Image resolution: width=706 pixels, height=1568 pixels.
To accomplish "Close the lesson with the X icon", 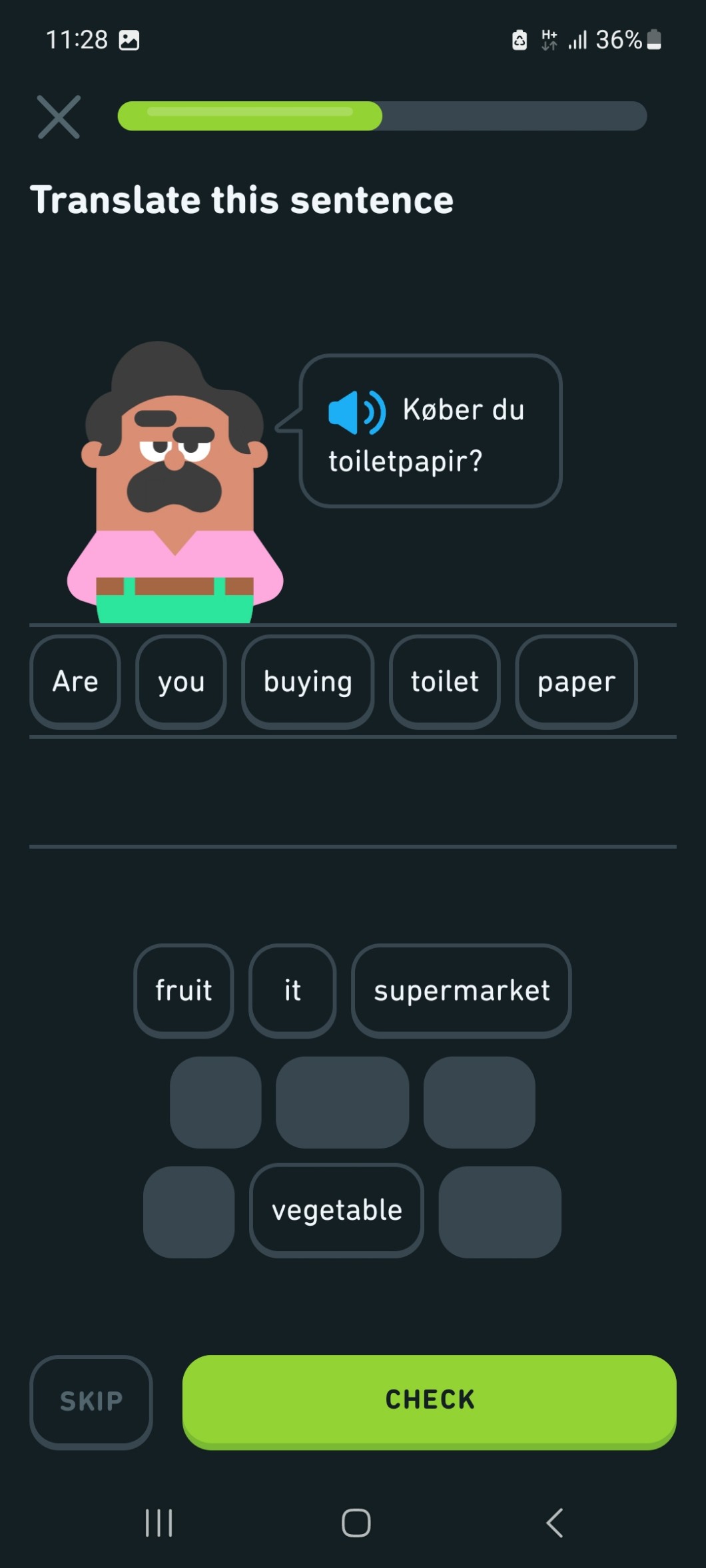I will click(x=59, y=117).
